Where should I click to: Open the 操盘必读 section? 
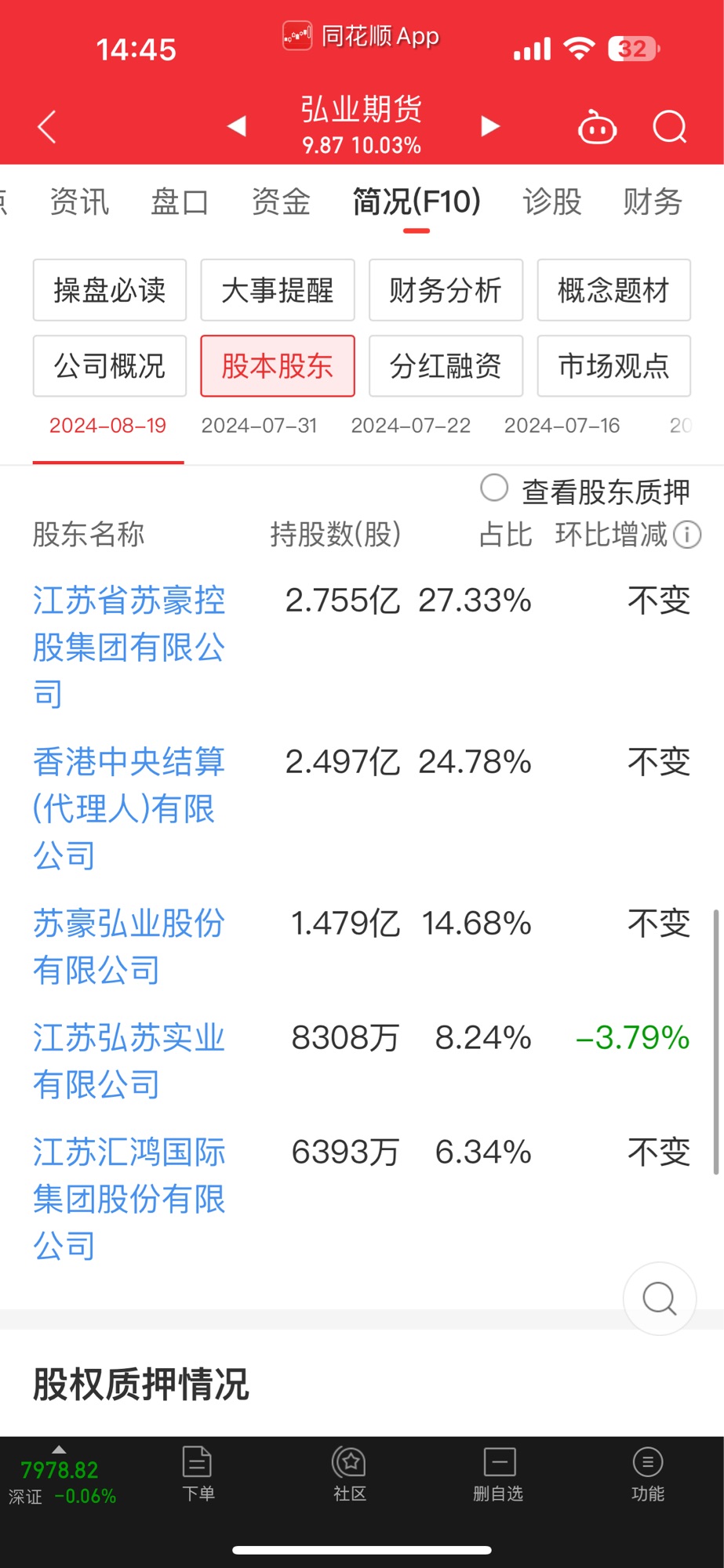[x=110, y=290]
